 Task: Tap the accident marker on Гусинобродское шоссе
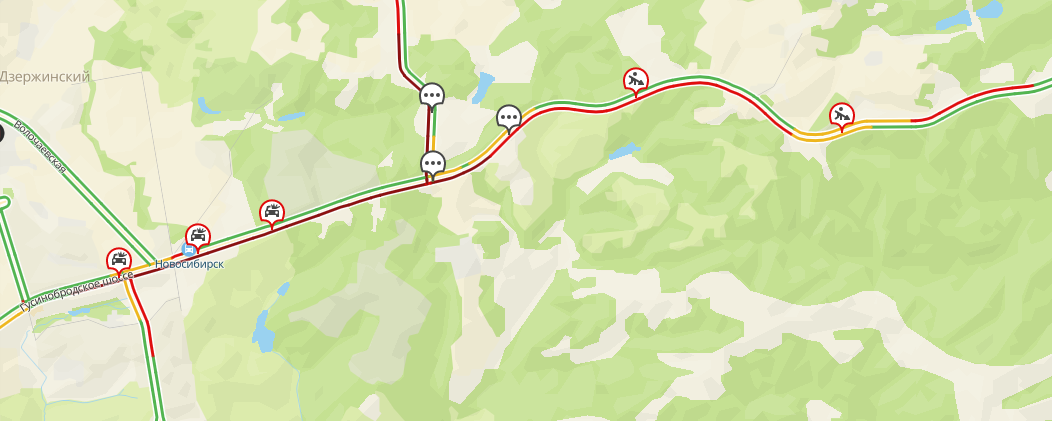coord(119,260)
